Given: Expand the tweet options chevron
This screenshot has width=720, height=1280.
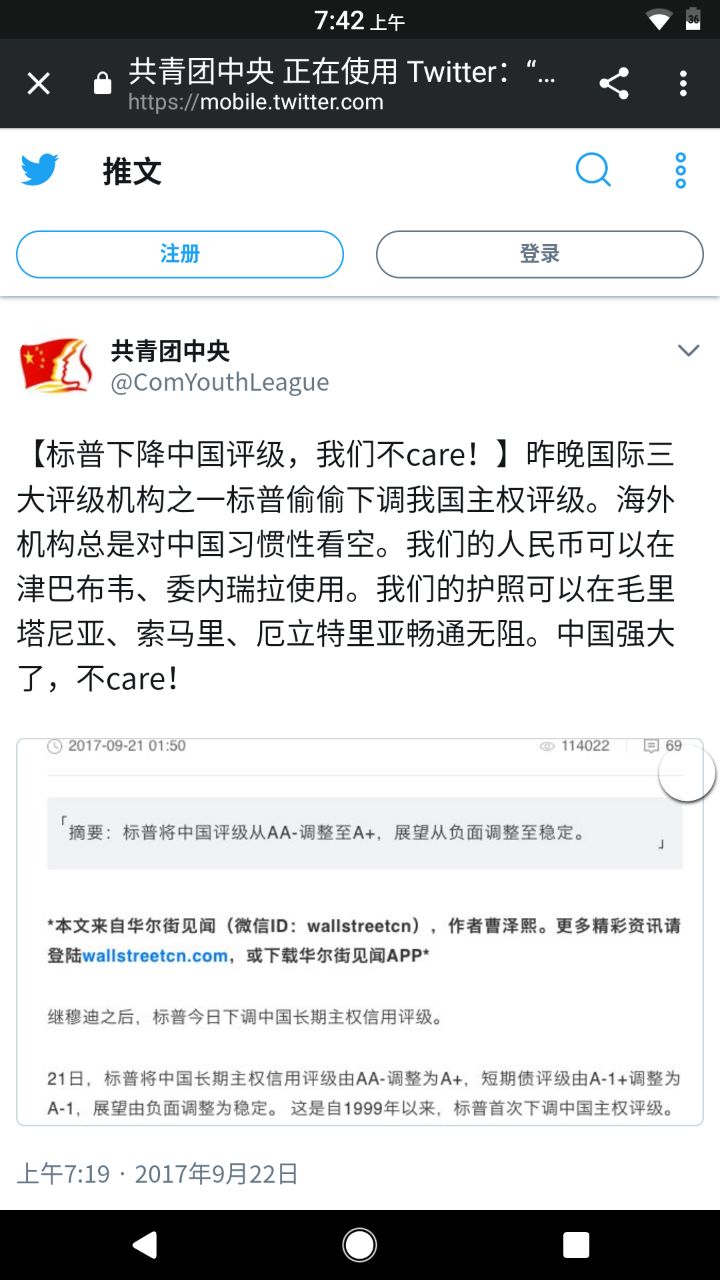Looking at the screenshot, I should pos(688,350).
